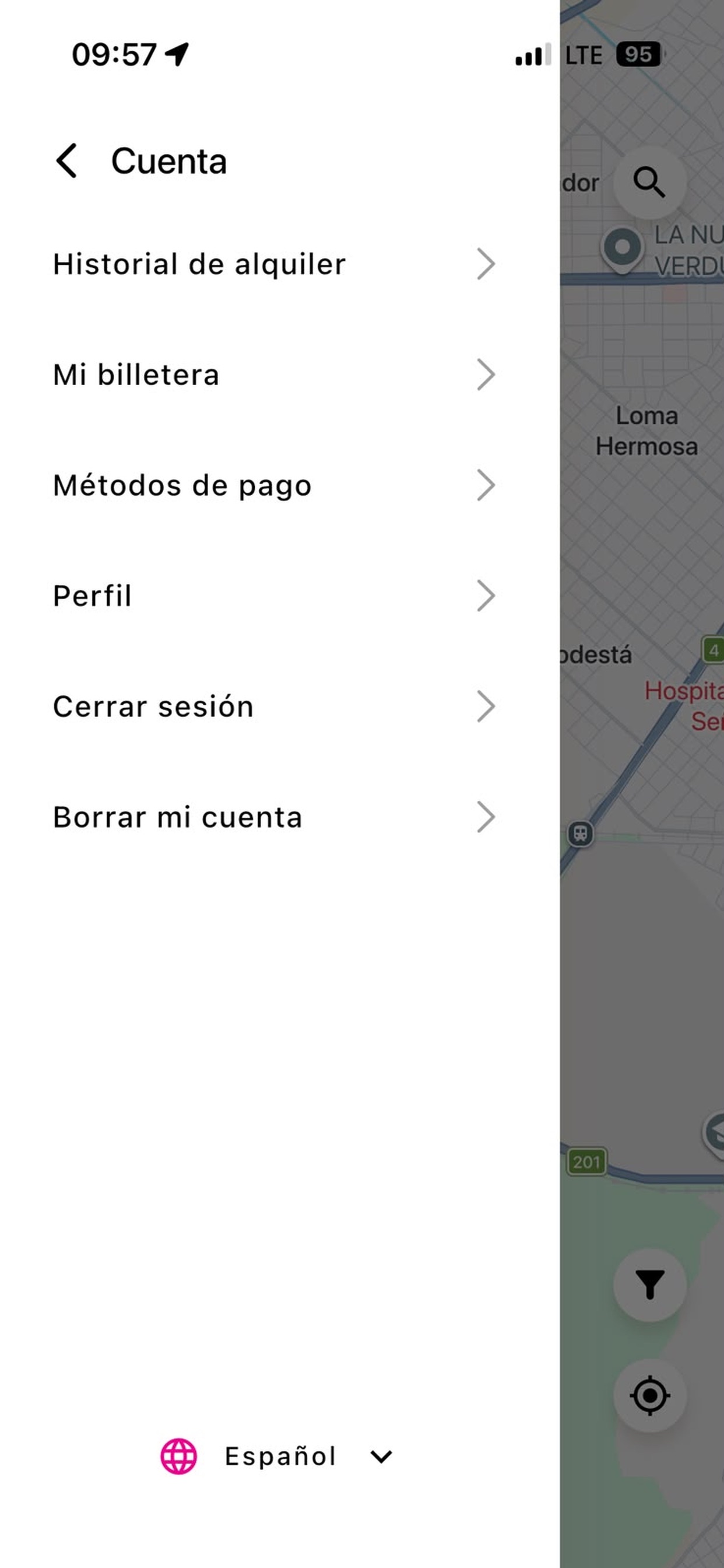Viewport: 724px width, 1568px height.
Task: Open the Perfil settings
Action: click(275, 596)
